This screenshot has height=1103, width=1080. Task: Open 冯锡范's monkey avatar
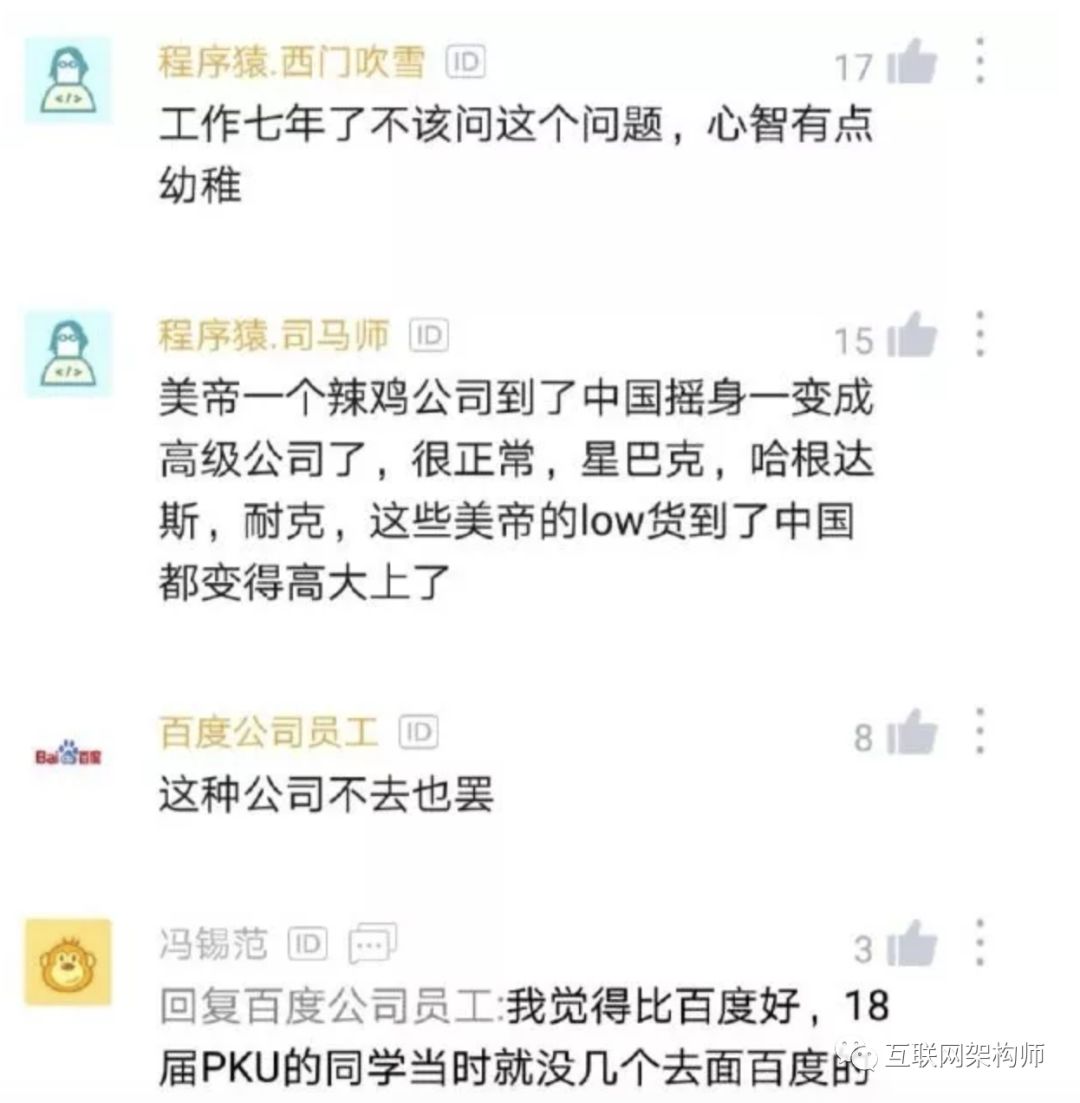pyautogui.click(x=68, y=962)
